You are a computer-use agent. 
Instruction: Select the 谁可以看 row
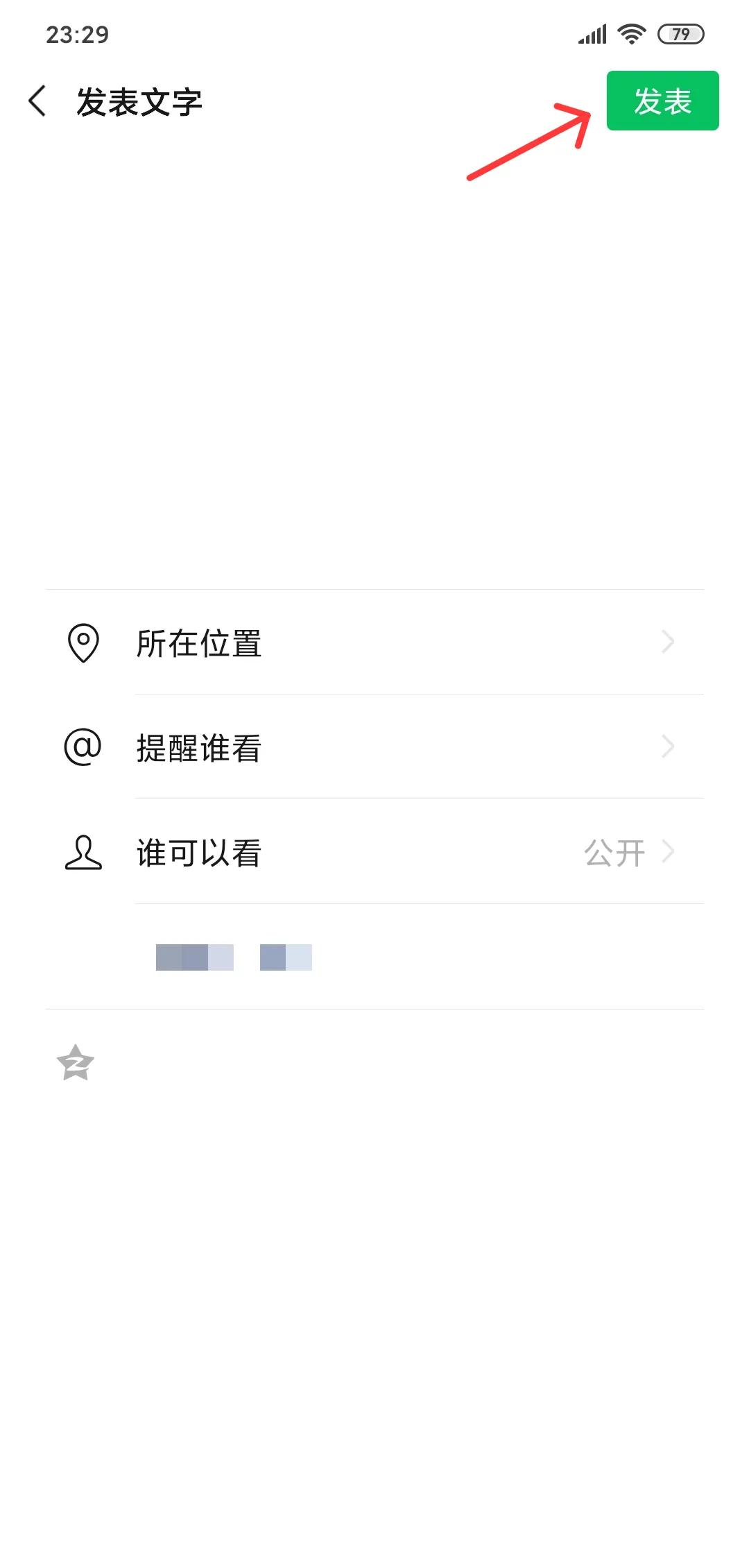(374, 852)
